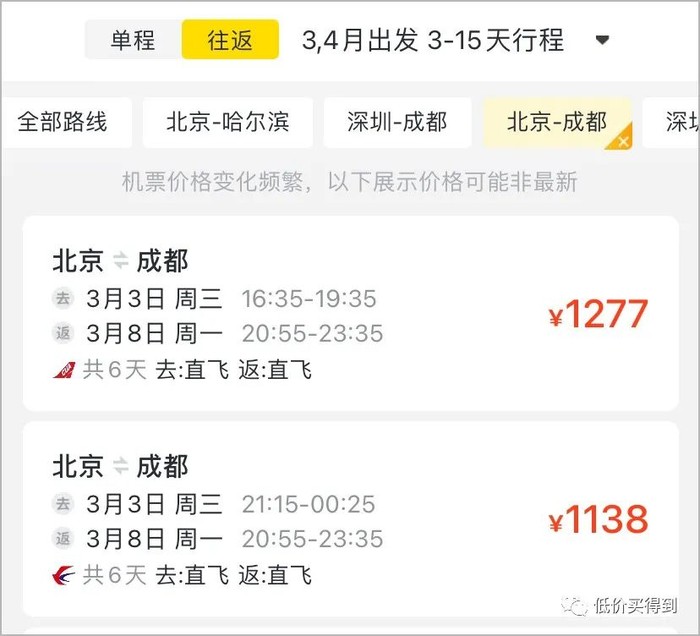Select the 全部路线 route chip
This screenshot has height=636, width=700.
coord(62,123)
